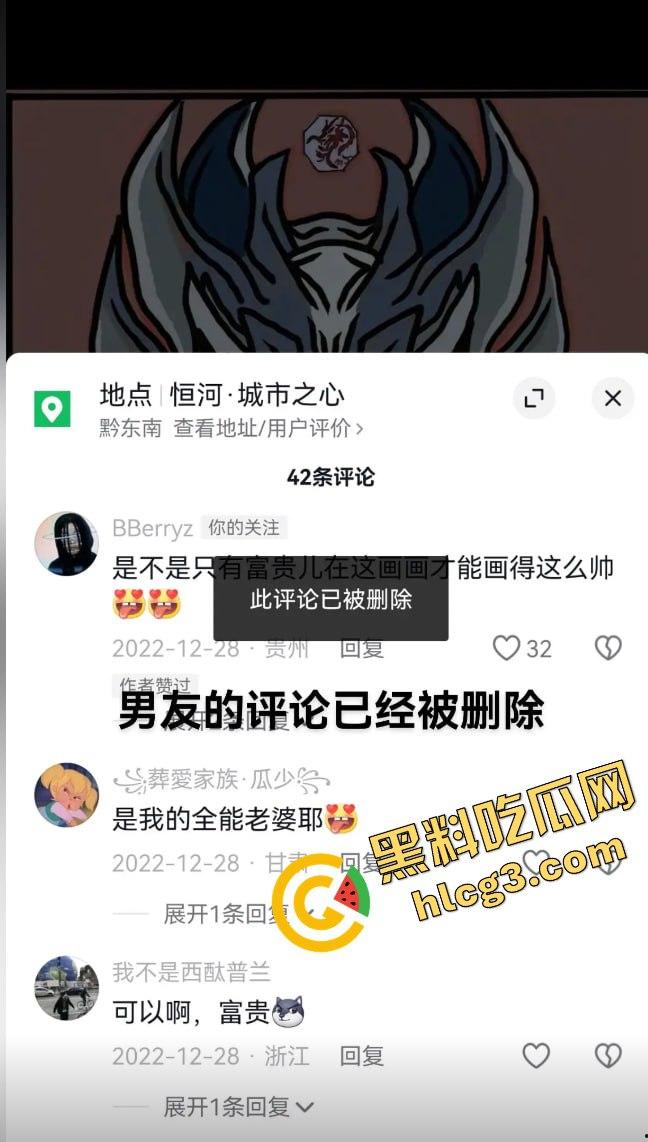Open BBerryz's profile avatar
Image resolution: width=648 pixels, height=1142 pixels.
pos(67,544)
